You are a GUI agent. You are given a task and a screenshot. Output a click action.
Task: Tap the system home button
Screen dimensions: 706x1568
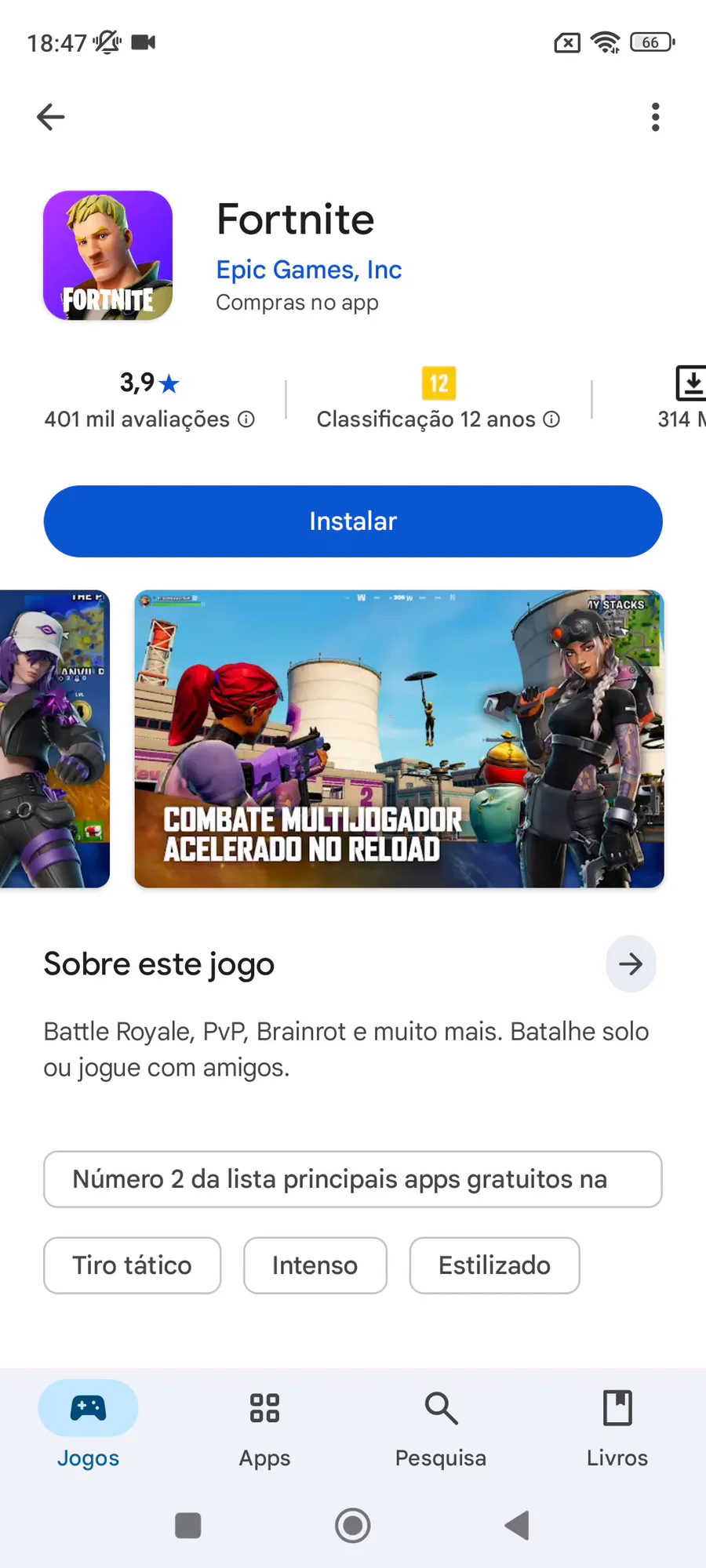coord(353,1526)
